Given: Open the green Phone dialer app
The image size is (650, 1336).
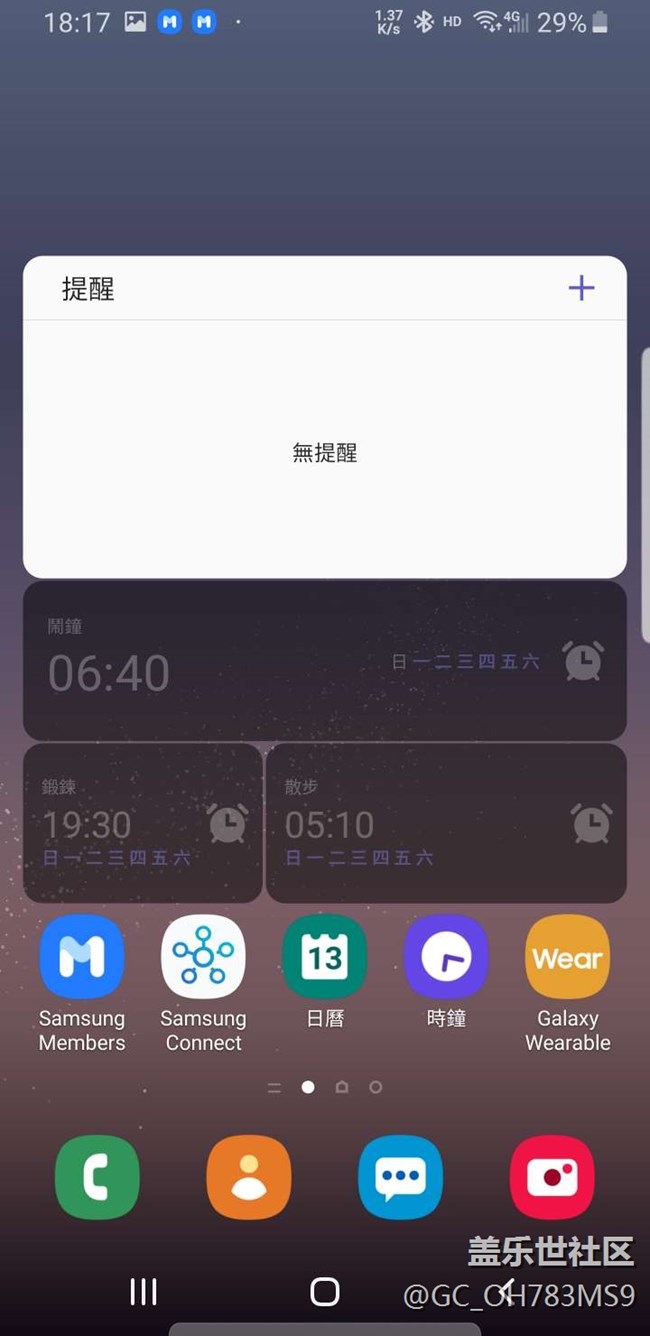Looking at the screenshot, I should tap(97, 1177).
